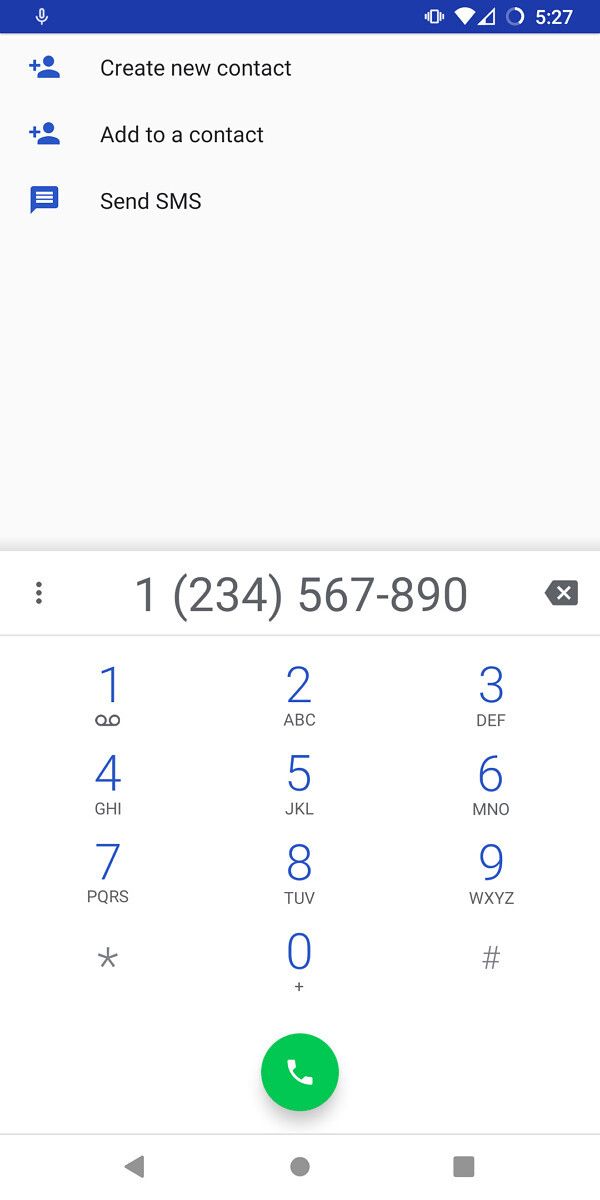Tap key 4 GHI
The image size is (600, 1200).
click(x=108, y=784)
